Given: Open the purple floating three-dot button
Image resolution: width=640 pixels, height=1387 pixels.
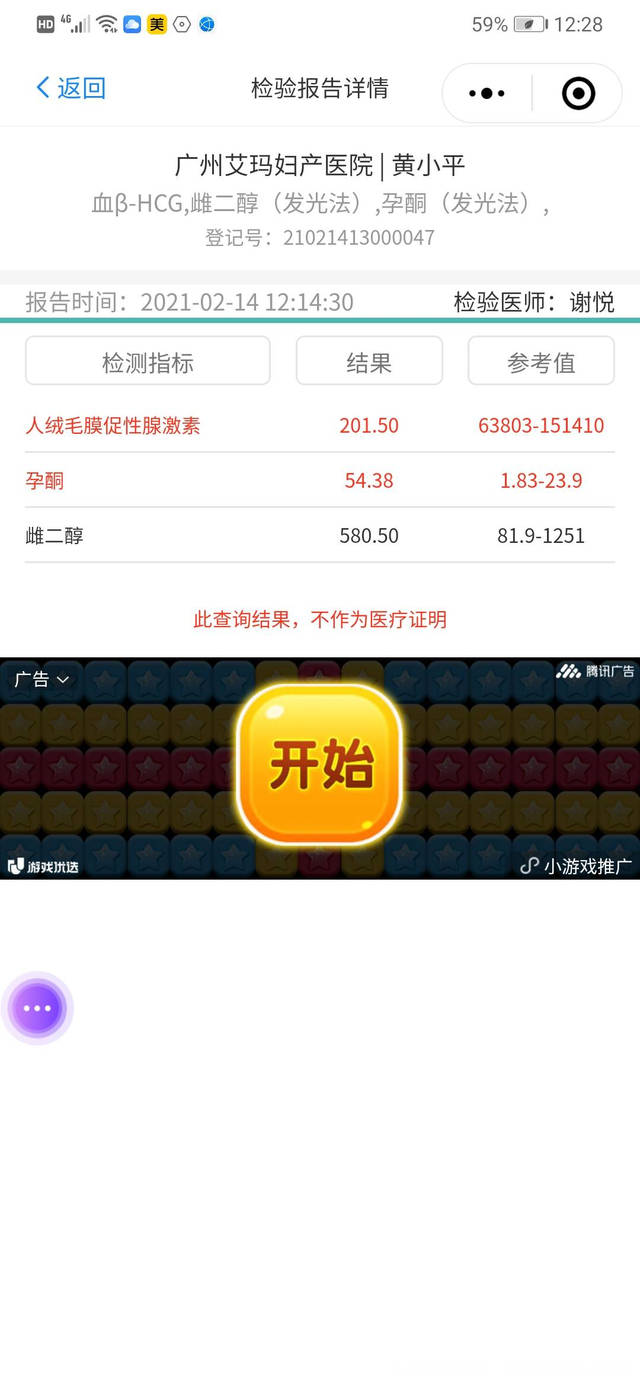Looking at the screenshot, I should [x=37, y=1008].
